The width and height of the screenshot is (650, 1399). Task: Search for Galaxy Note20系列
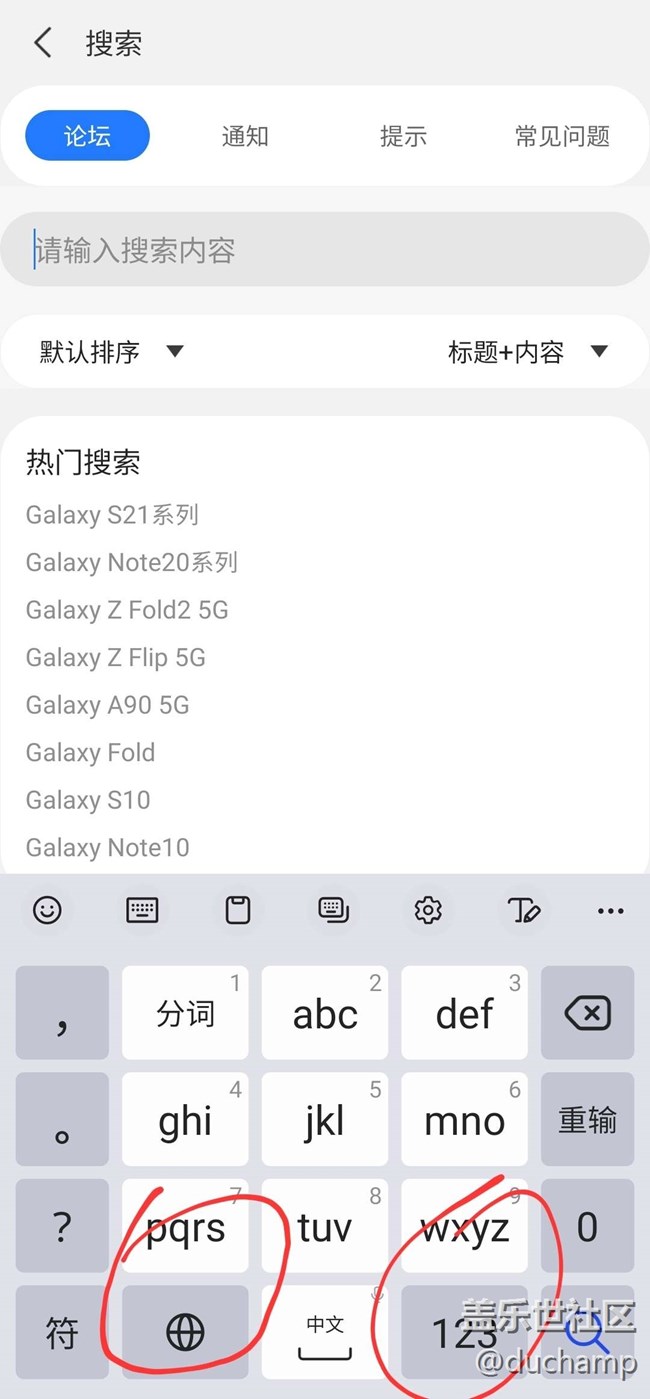pos(132,563)
